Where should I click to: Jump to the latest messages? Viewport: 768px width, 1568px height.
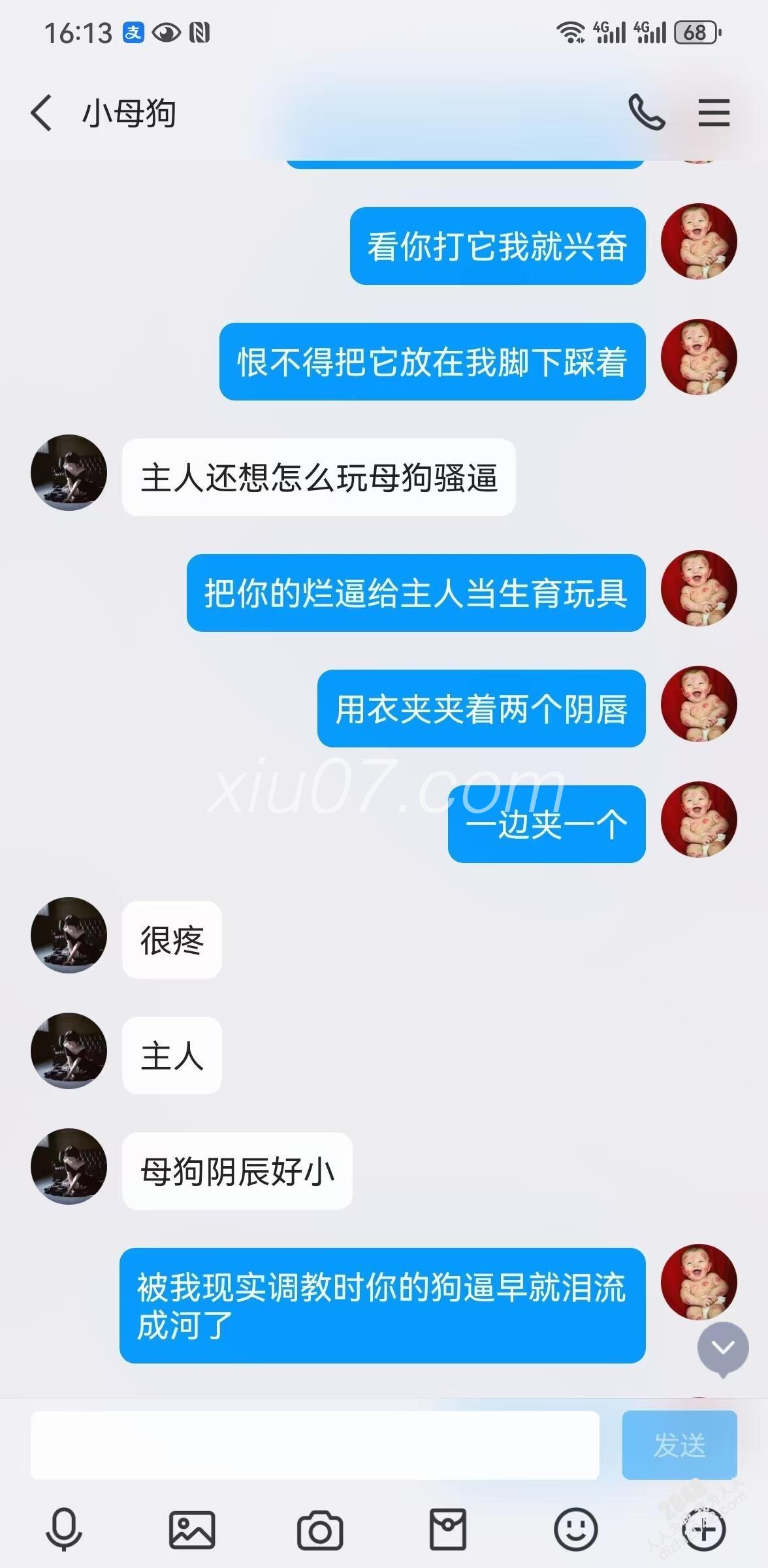pyautogui.click(x=722, y=1348)
